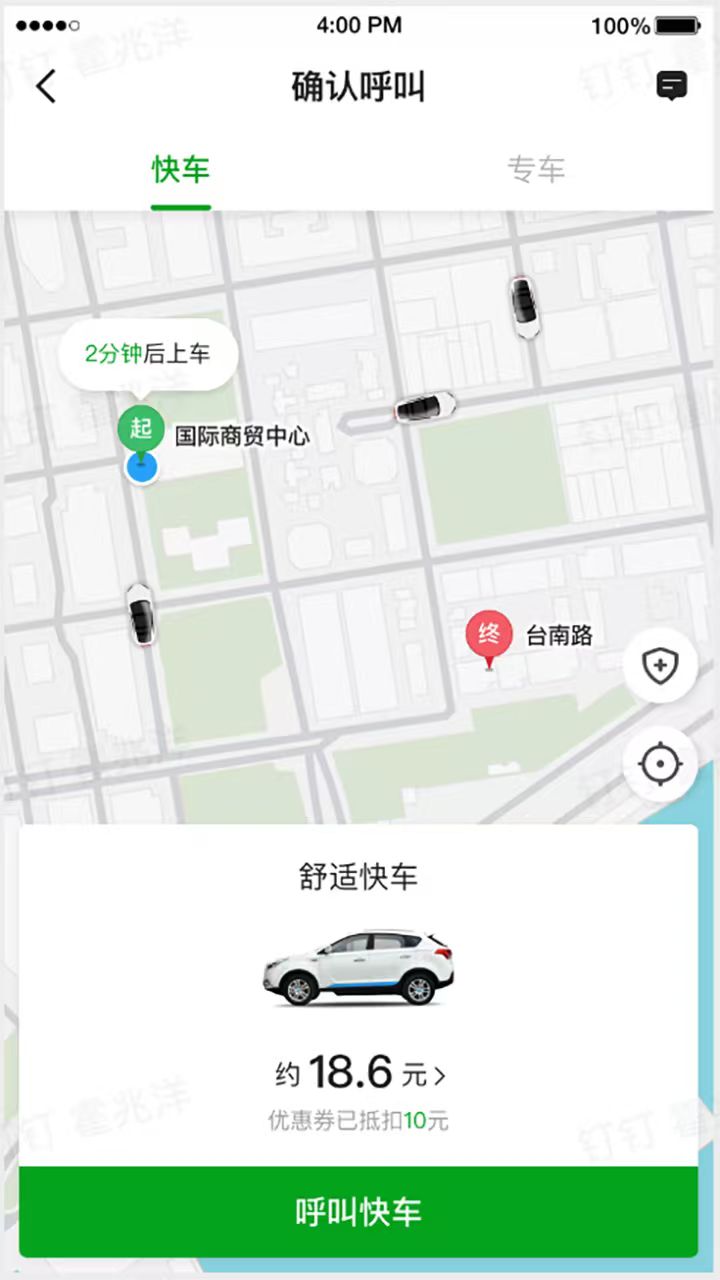Tap the car icon near the map center
Image resolution: width=720 pixels, height=1280 pixels.
point(424,408)
